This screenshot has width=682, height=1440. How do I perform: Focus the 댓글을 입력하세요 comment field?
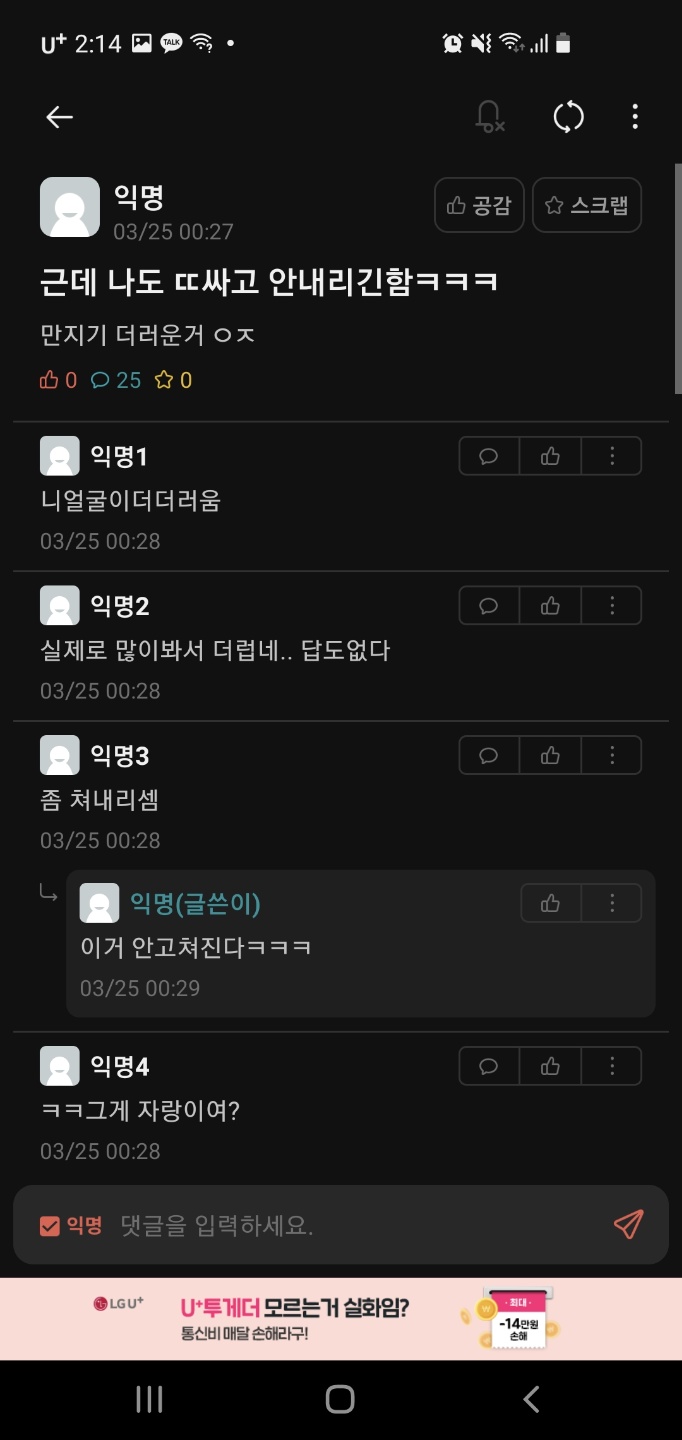point(350,1225)
